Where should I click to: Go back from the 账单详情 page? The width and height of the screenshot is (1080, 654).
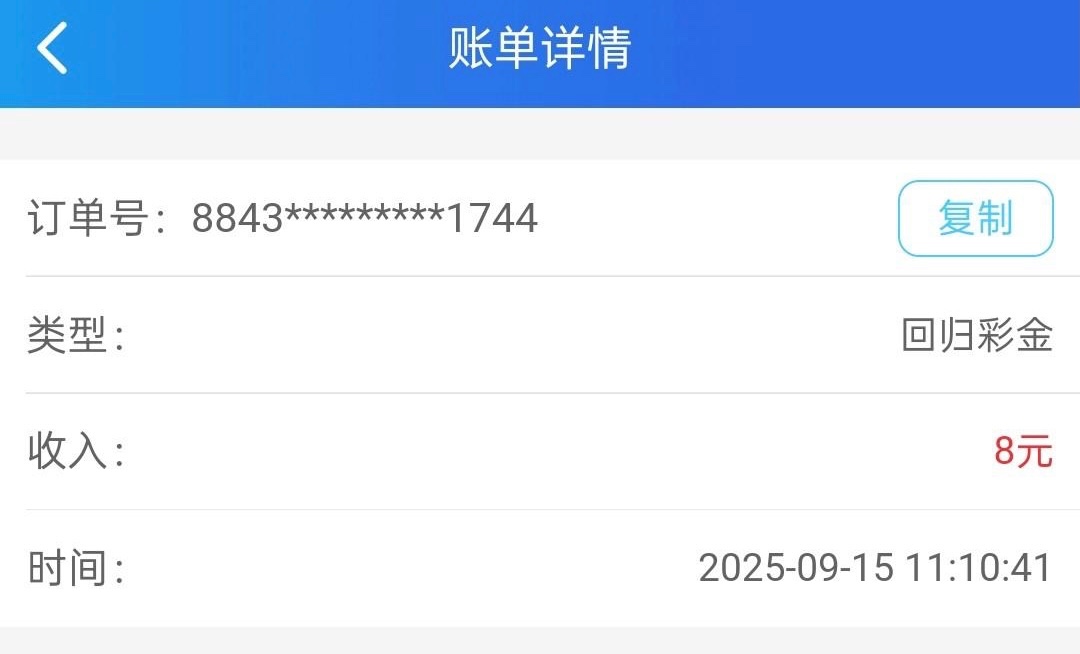pyautogui.click(x=53, y=48)
